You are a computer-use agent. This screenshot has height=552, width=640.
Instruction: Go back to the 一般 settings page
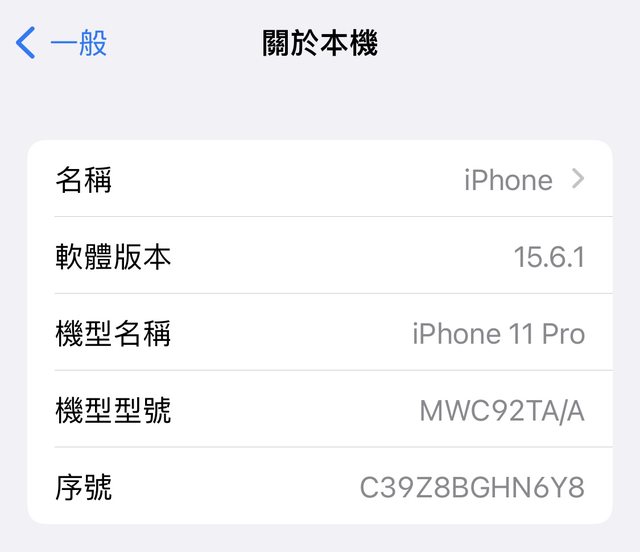[62, 44]
